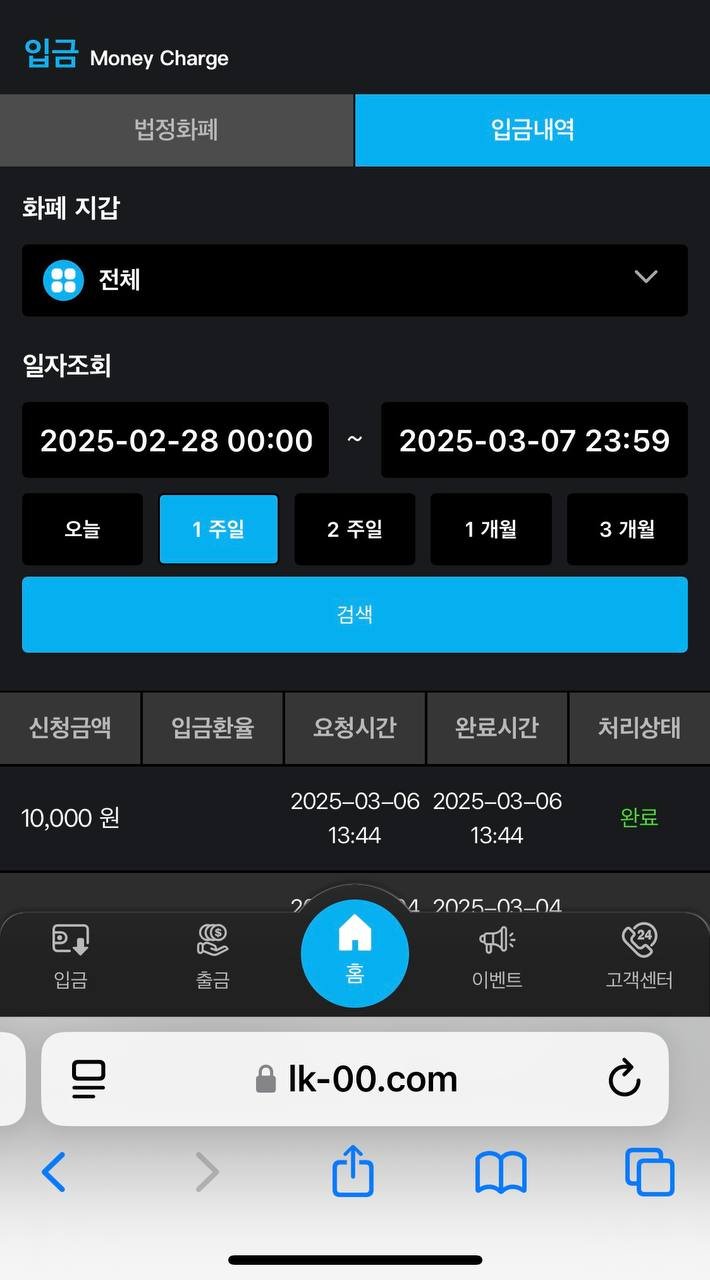
Task: Tap the 검색 search button
Action: point(355,614)
